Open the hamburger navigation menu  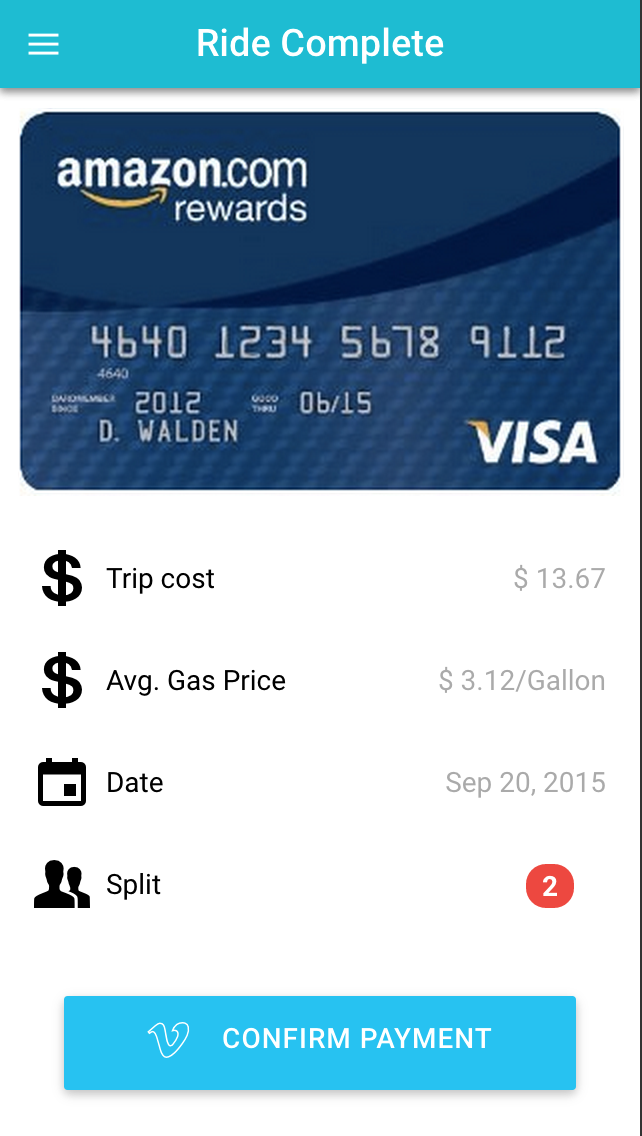click(43, 44)
